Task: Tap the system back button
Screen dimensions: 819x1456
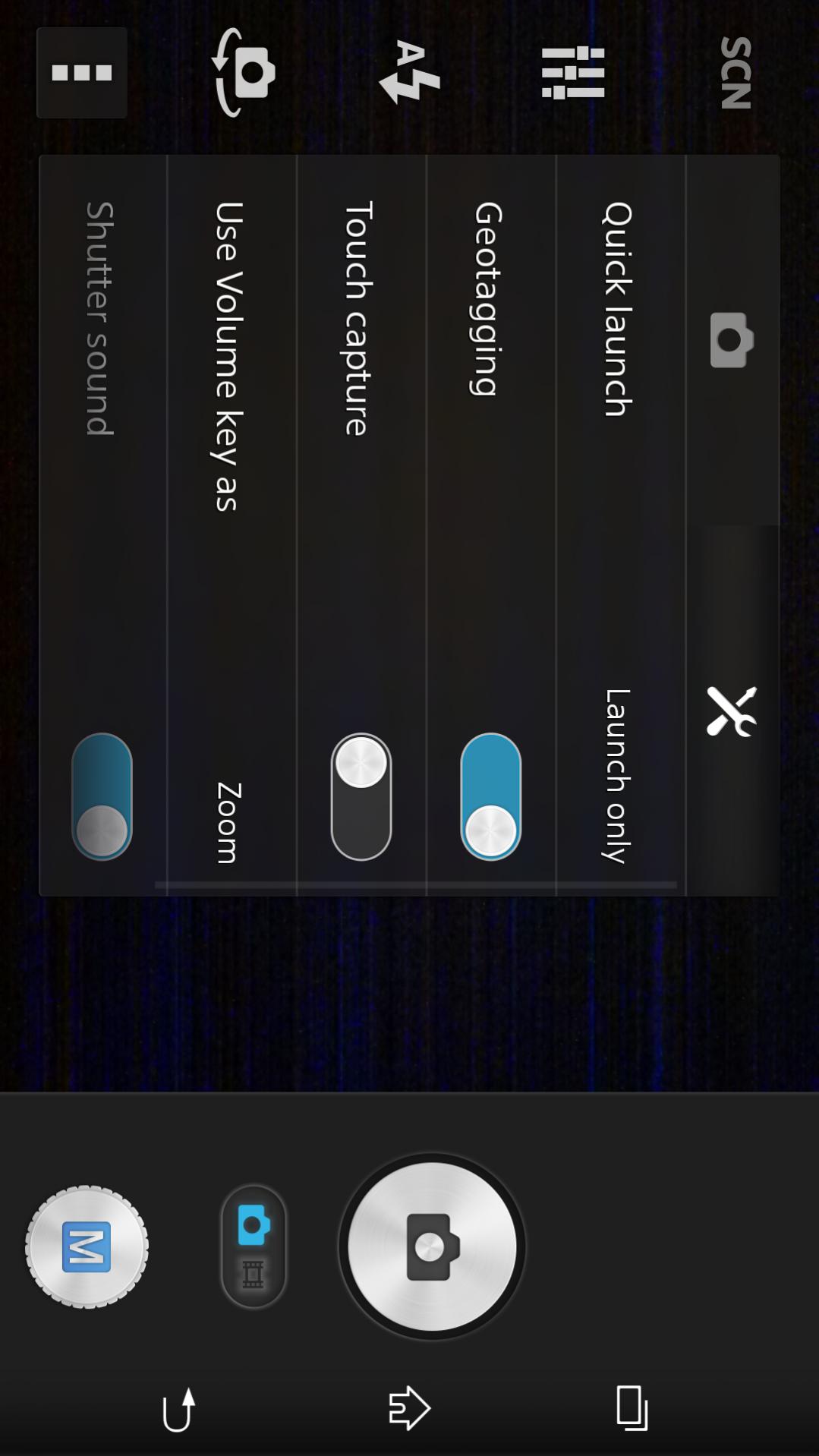Action: pos(180,1409)
